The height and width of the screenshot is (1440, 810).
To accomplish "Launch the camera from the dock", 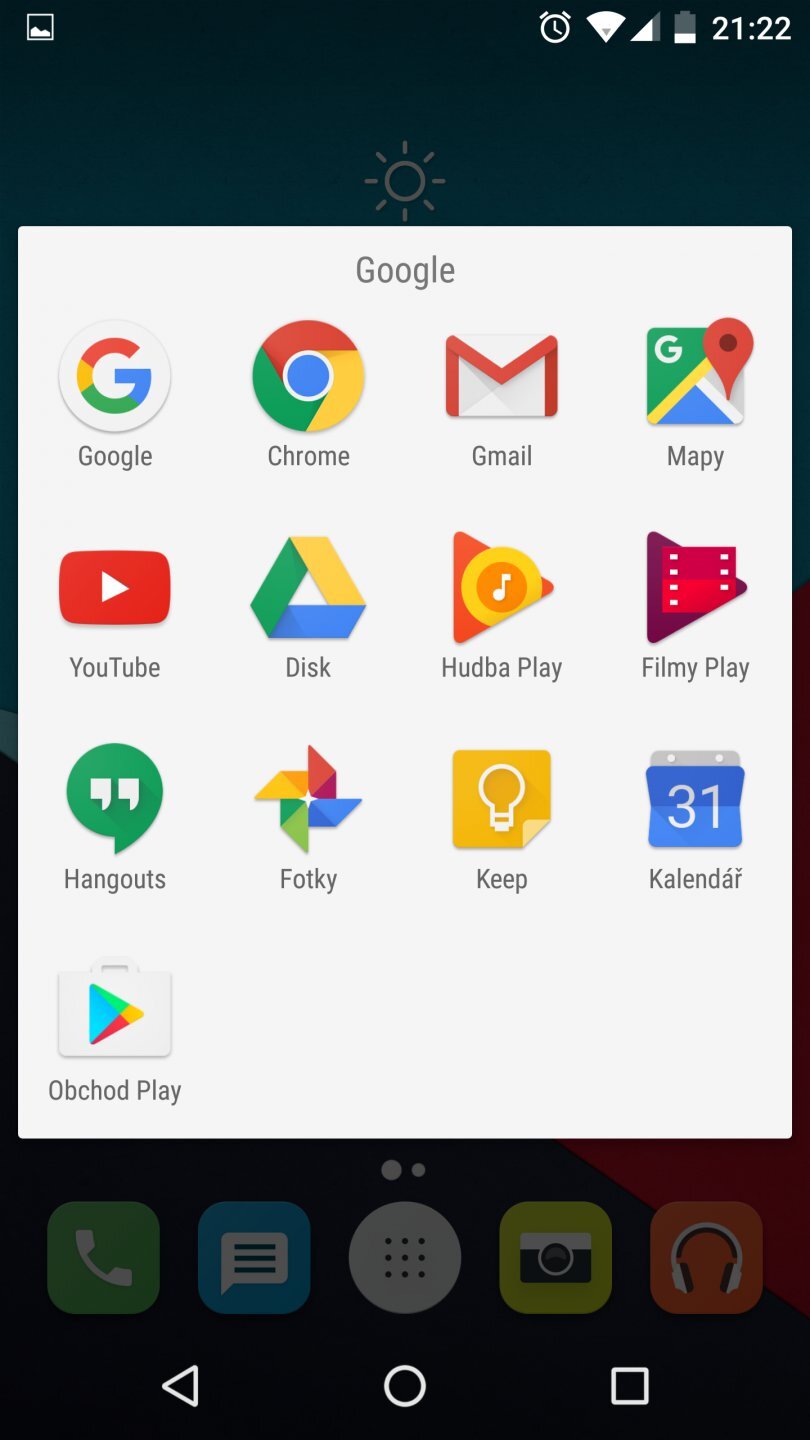I will 555,1257.
